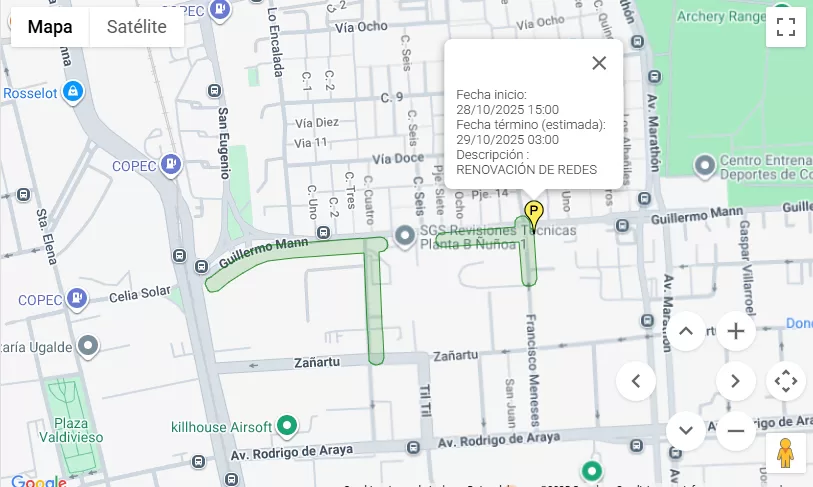
Task: Switch to the Mapa view
Action: 50,27
